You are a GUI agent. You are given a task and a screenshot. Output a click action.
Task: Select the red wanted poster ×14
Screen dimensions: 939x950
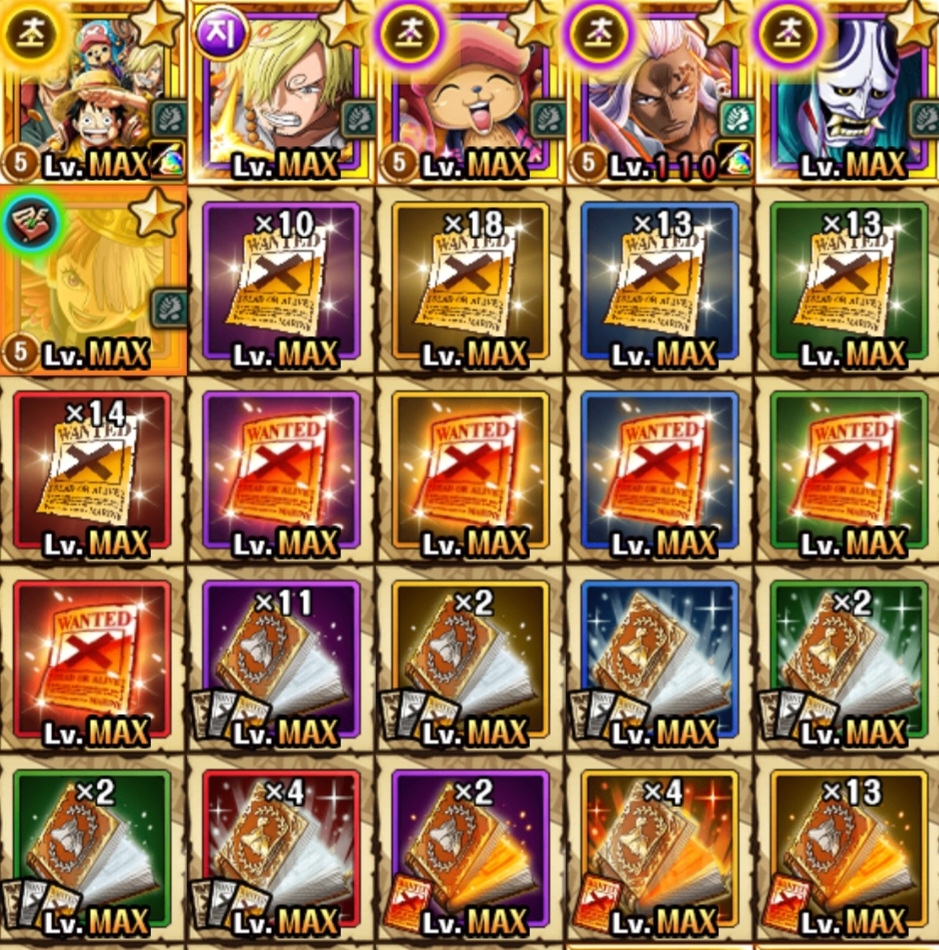tap(93, 472)
